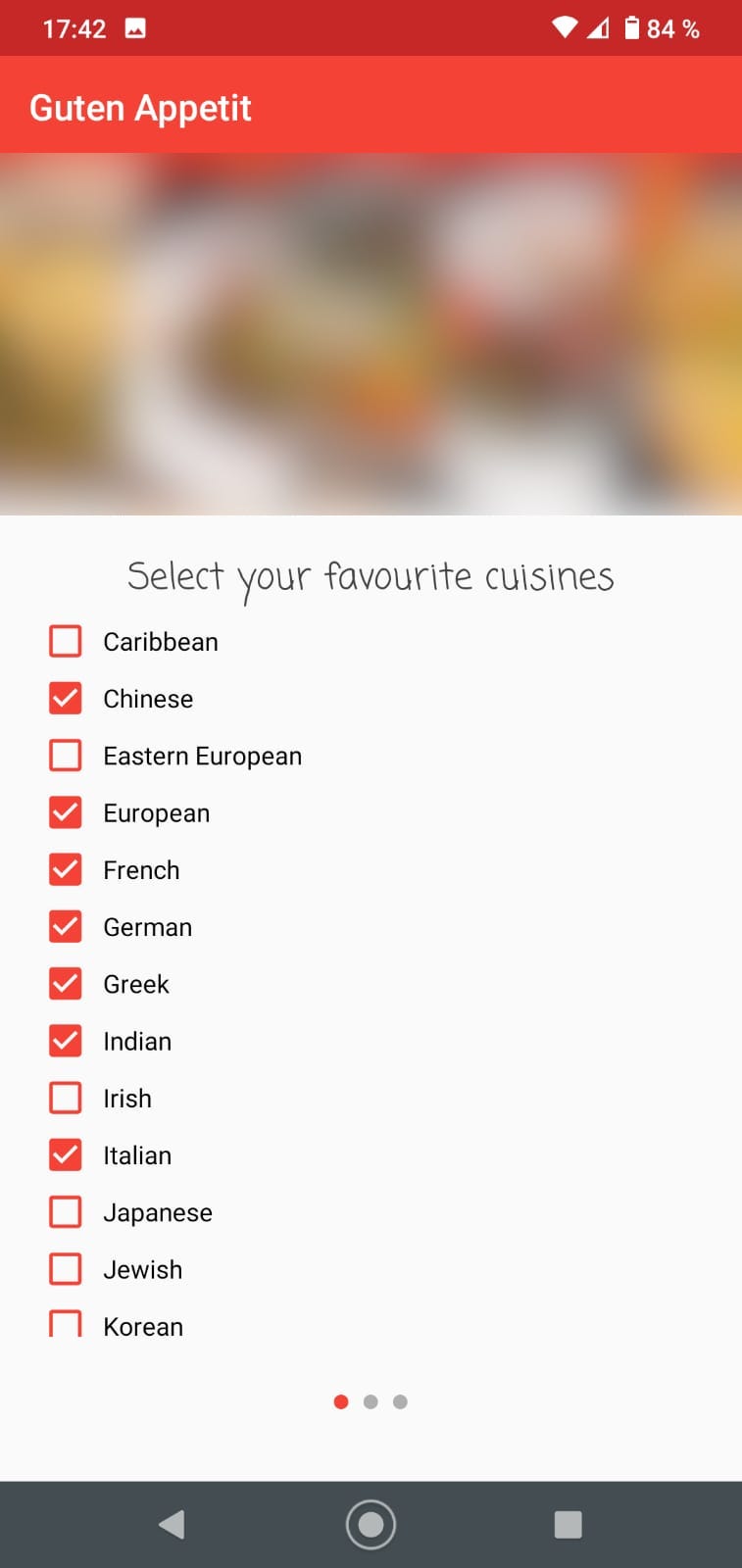Viewport: 742px width, 1568px height.
Task: Tap the second page indicator dot
Action: tap(371, 1401)
